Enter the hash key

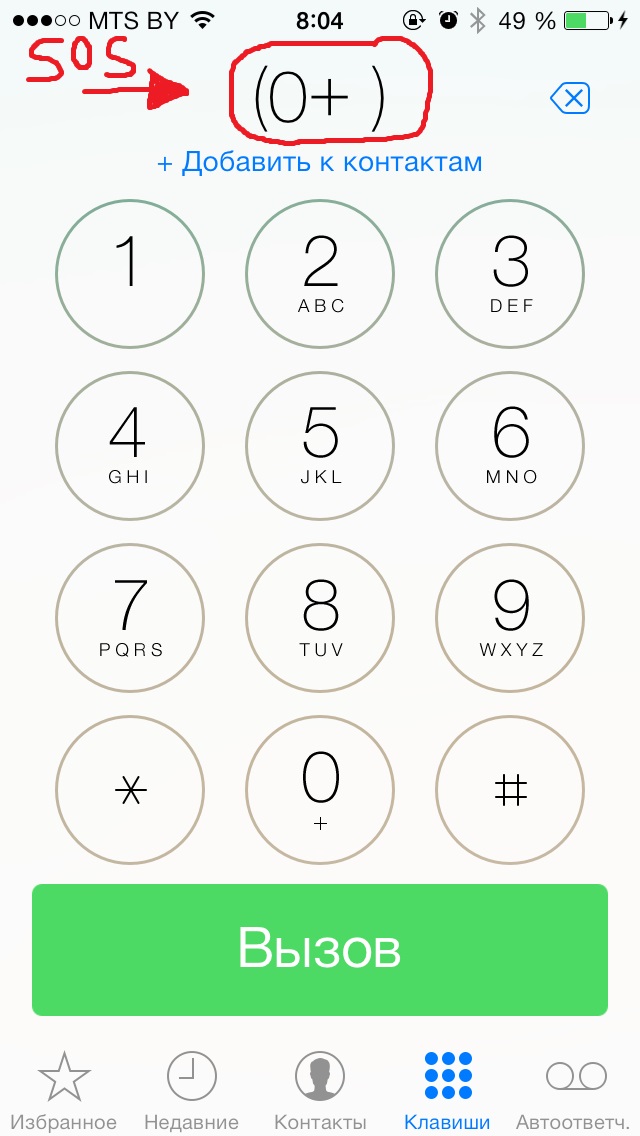pyautogui.click(x=511, y=790)
